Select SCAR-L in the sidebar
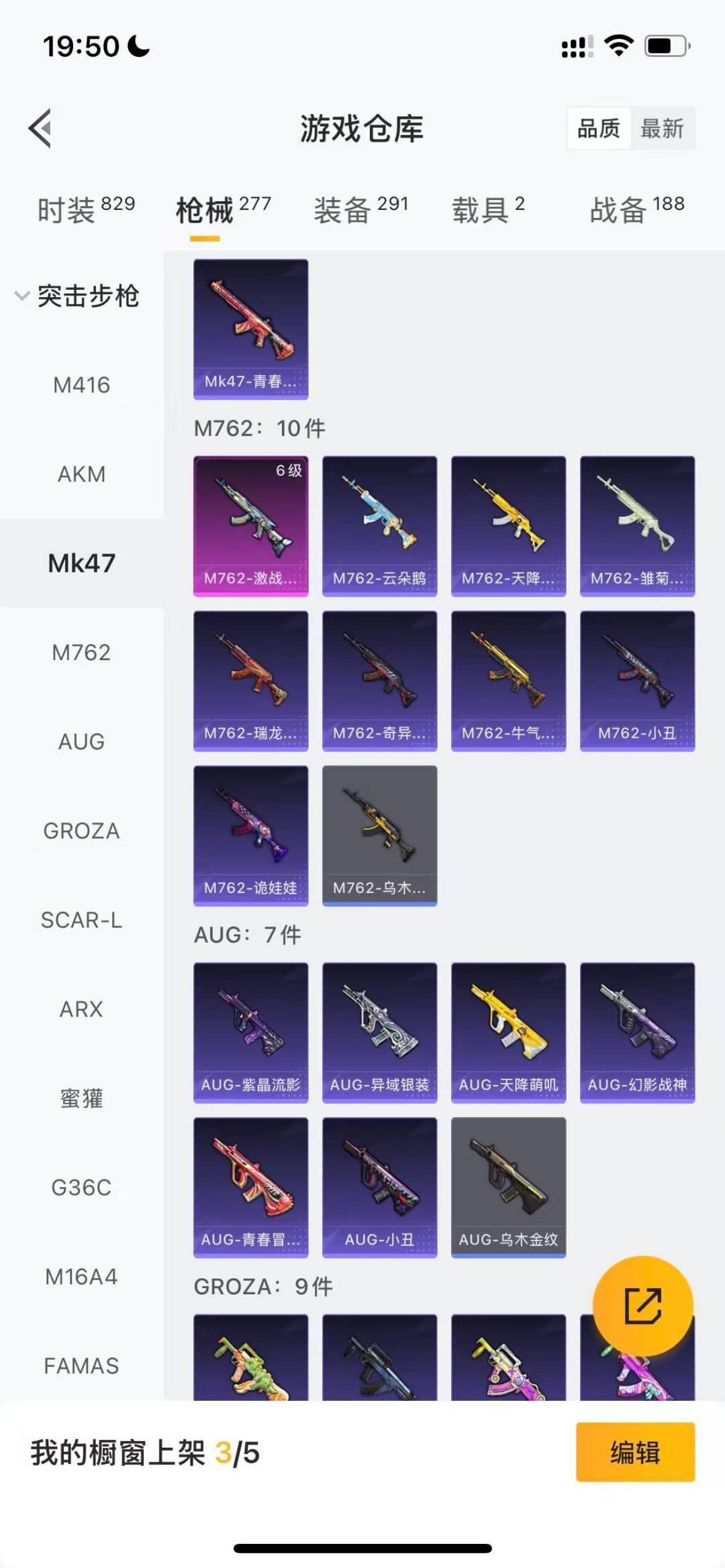The height and width of the screenshot is (1568, 725). click(81, 920)
